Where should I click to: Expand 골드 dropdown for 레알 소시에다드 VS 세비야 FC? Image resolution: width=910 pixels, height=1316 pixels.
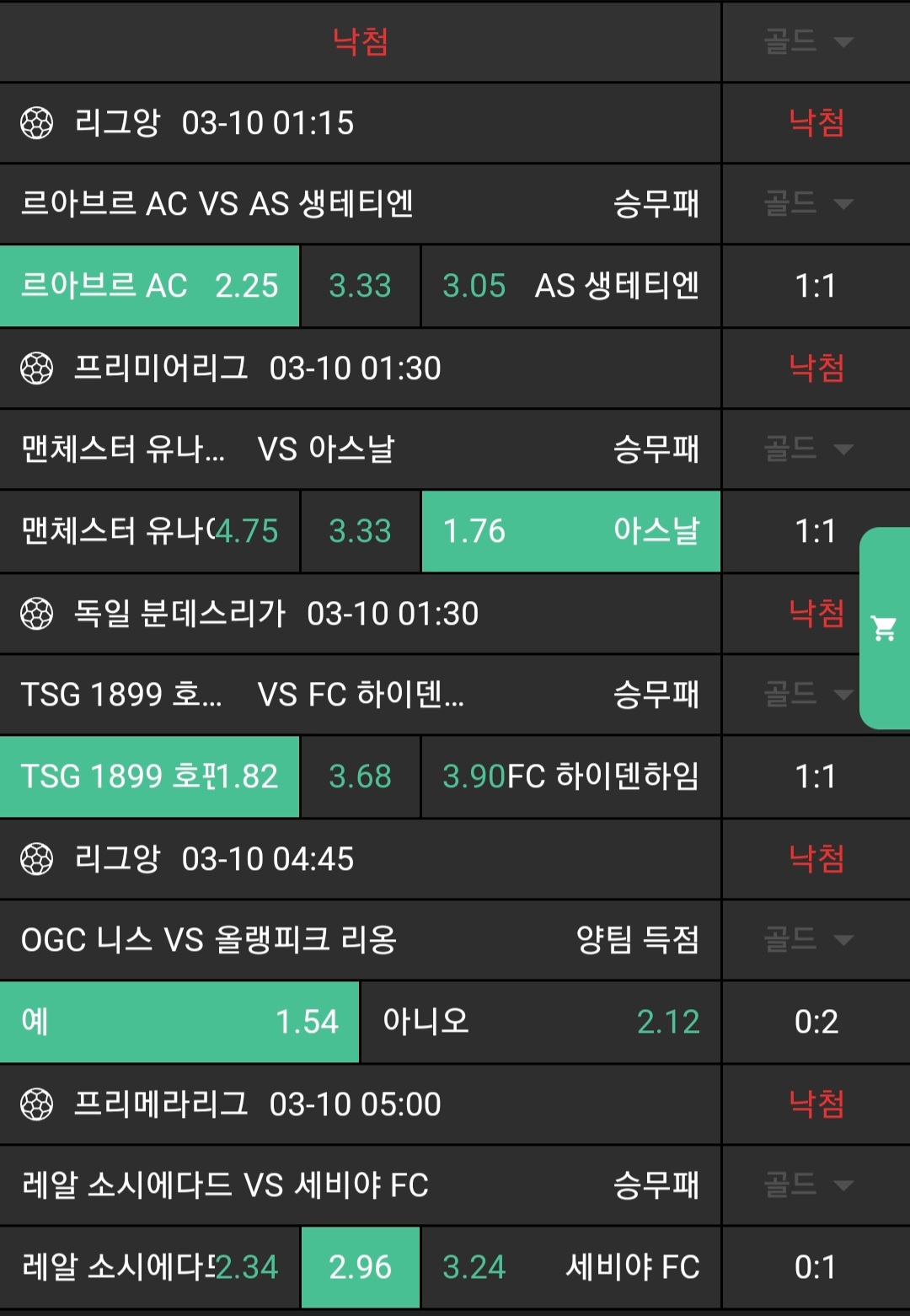pyautogui.click(x=808, y=1184)
